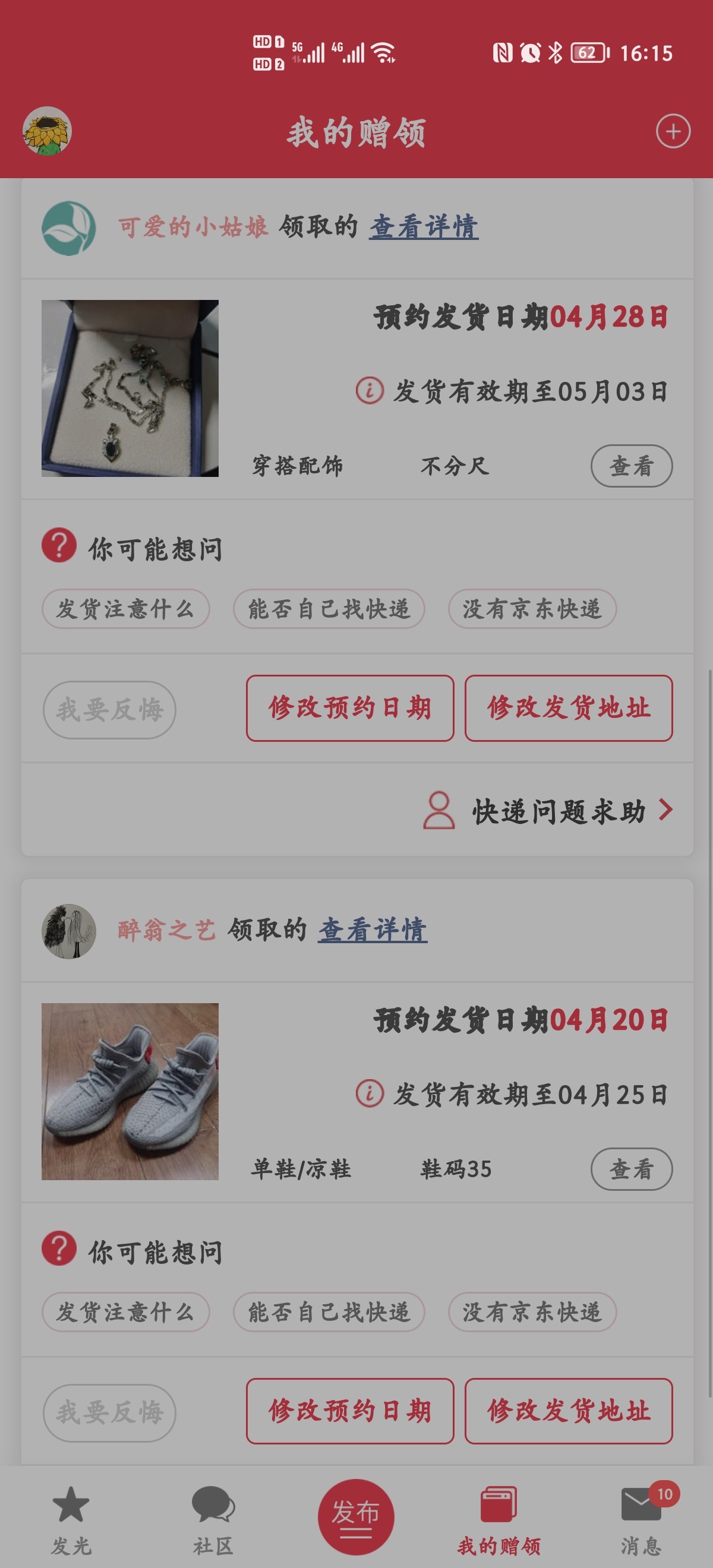Choose 修改预约日期 for the 04月20日 order
Screen dimensions: 713x1568
[350, 1411]
